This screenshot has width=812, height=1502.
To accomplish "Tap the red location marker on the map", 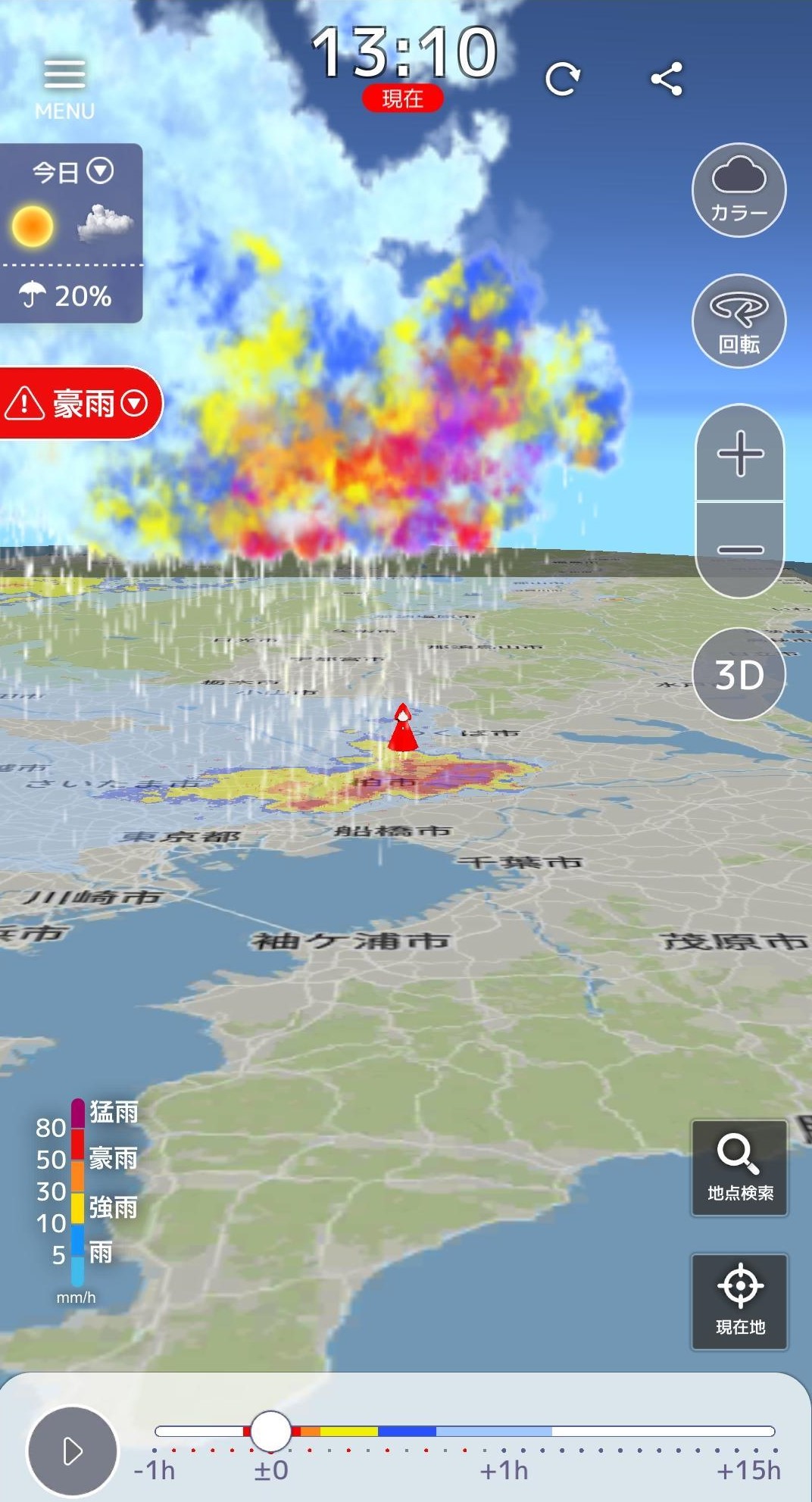I will 403,729.
